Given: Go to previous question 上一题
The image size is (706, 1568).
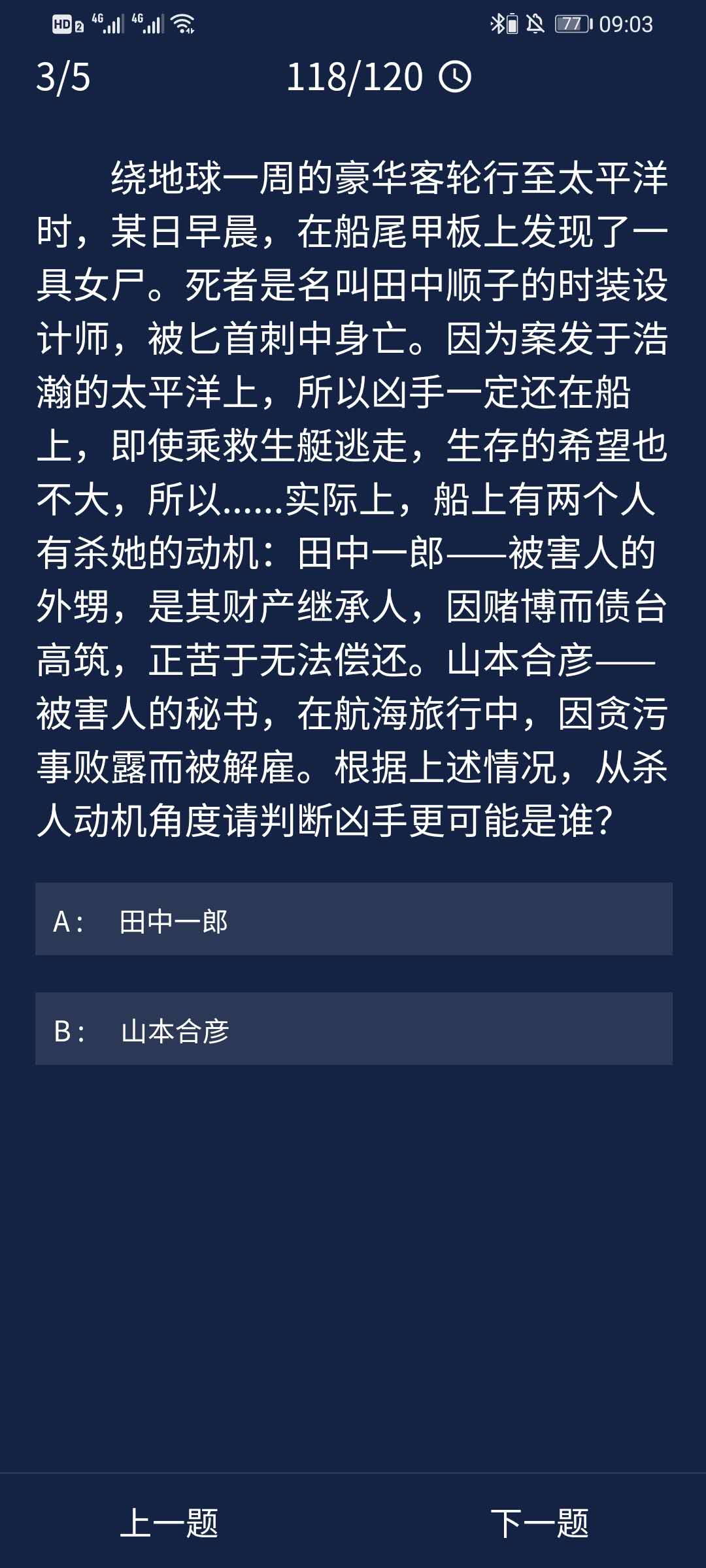Looking at the screenshot, I should (169, 1524).
